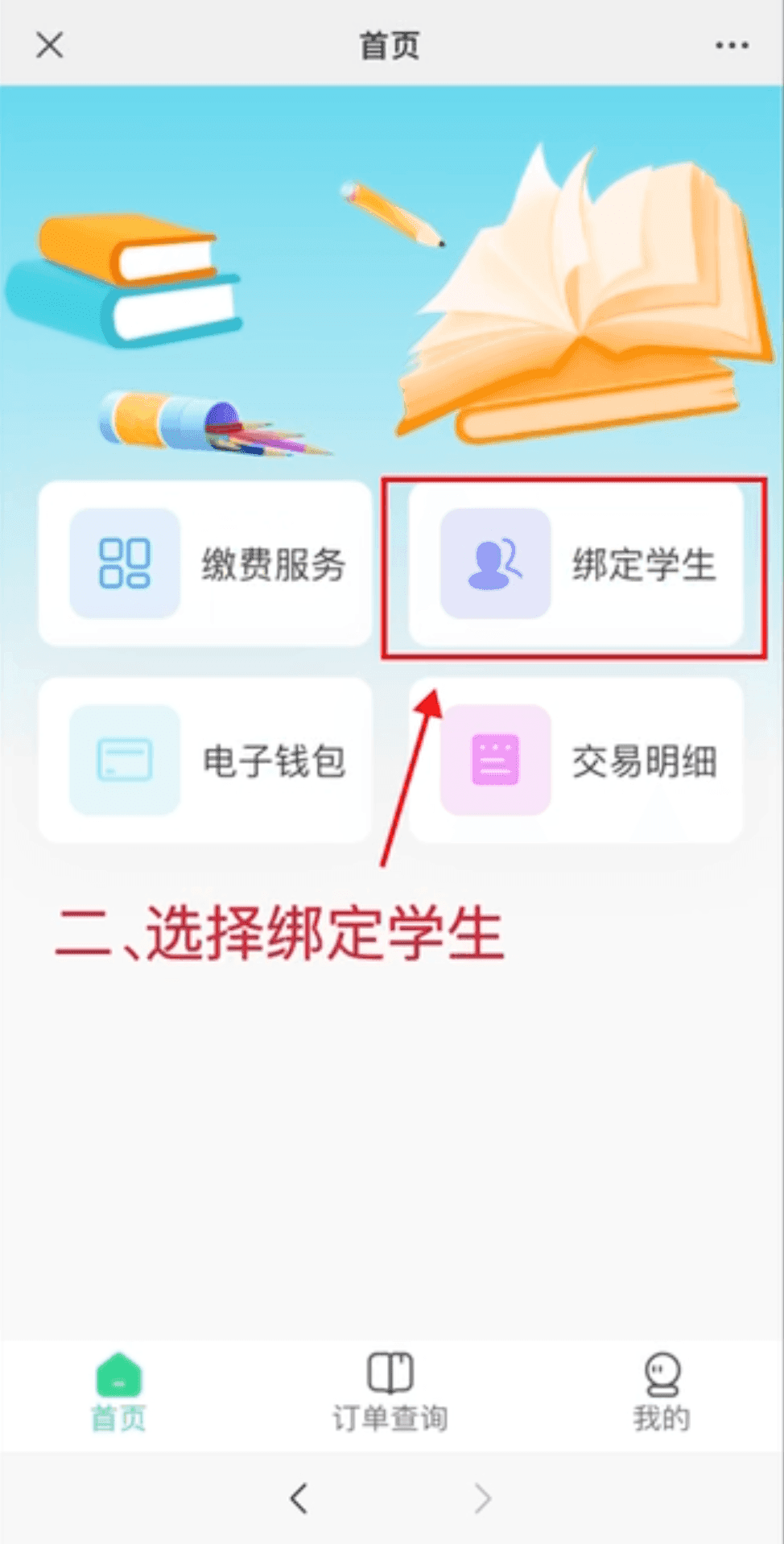View 交易明细 transaction details
The image size is (784, 1544).
[576, 760]
